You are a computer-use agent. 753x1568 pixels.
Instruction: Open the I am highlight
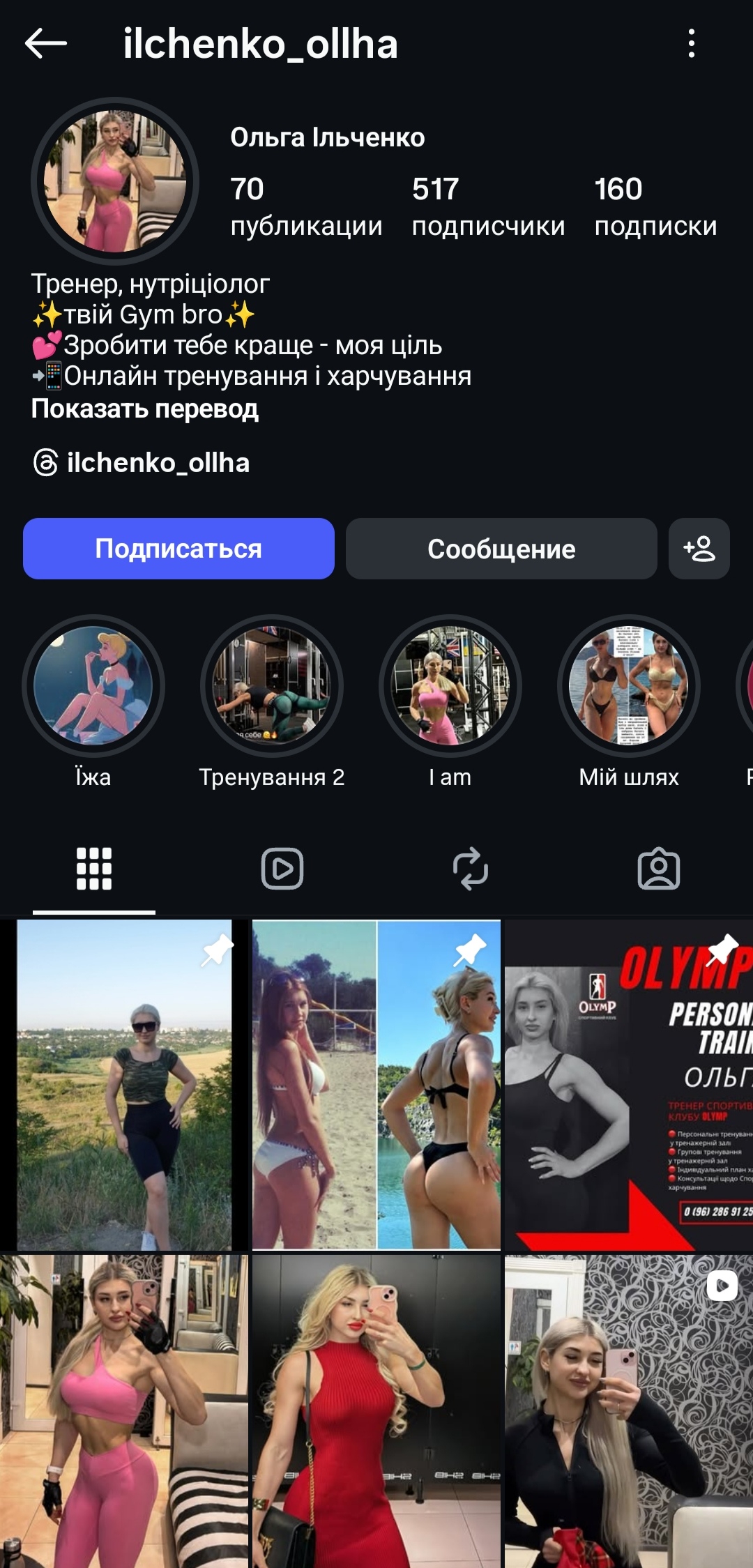tap(450, 686)
